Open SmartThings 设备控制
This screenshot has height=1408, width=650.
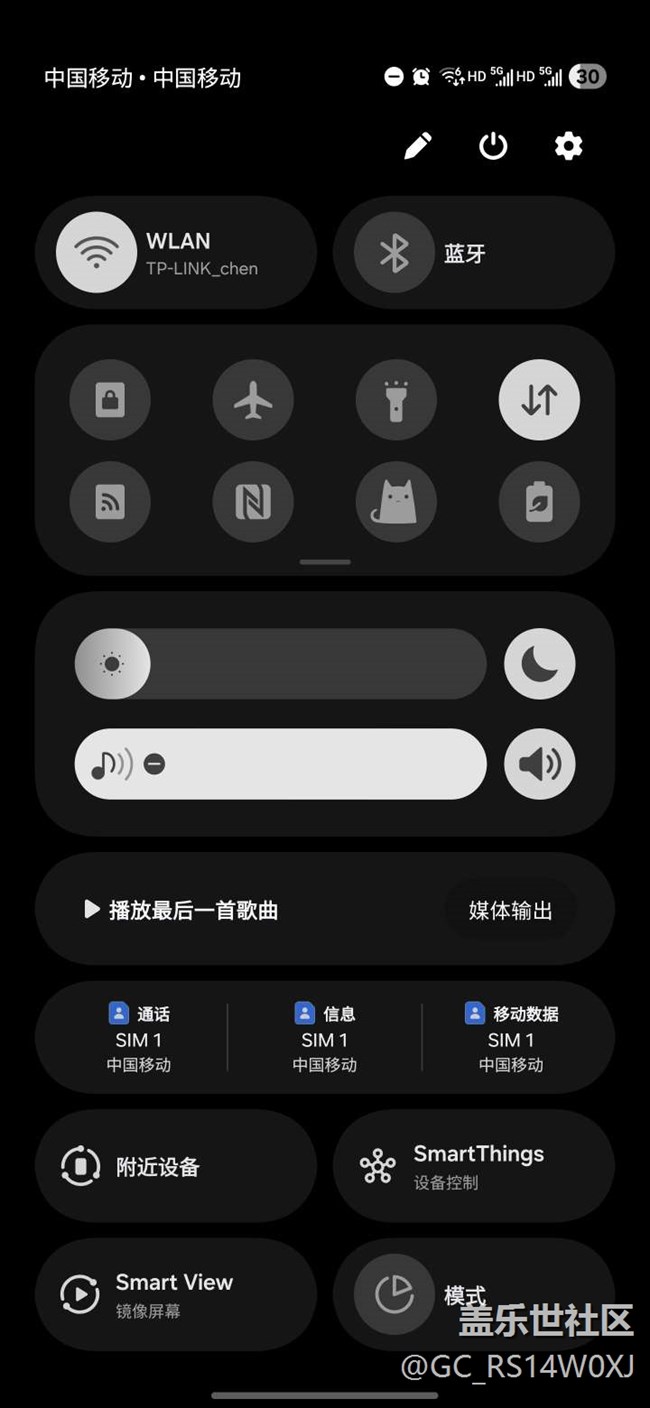[x=473, y=1166]
